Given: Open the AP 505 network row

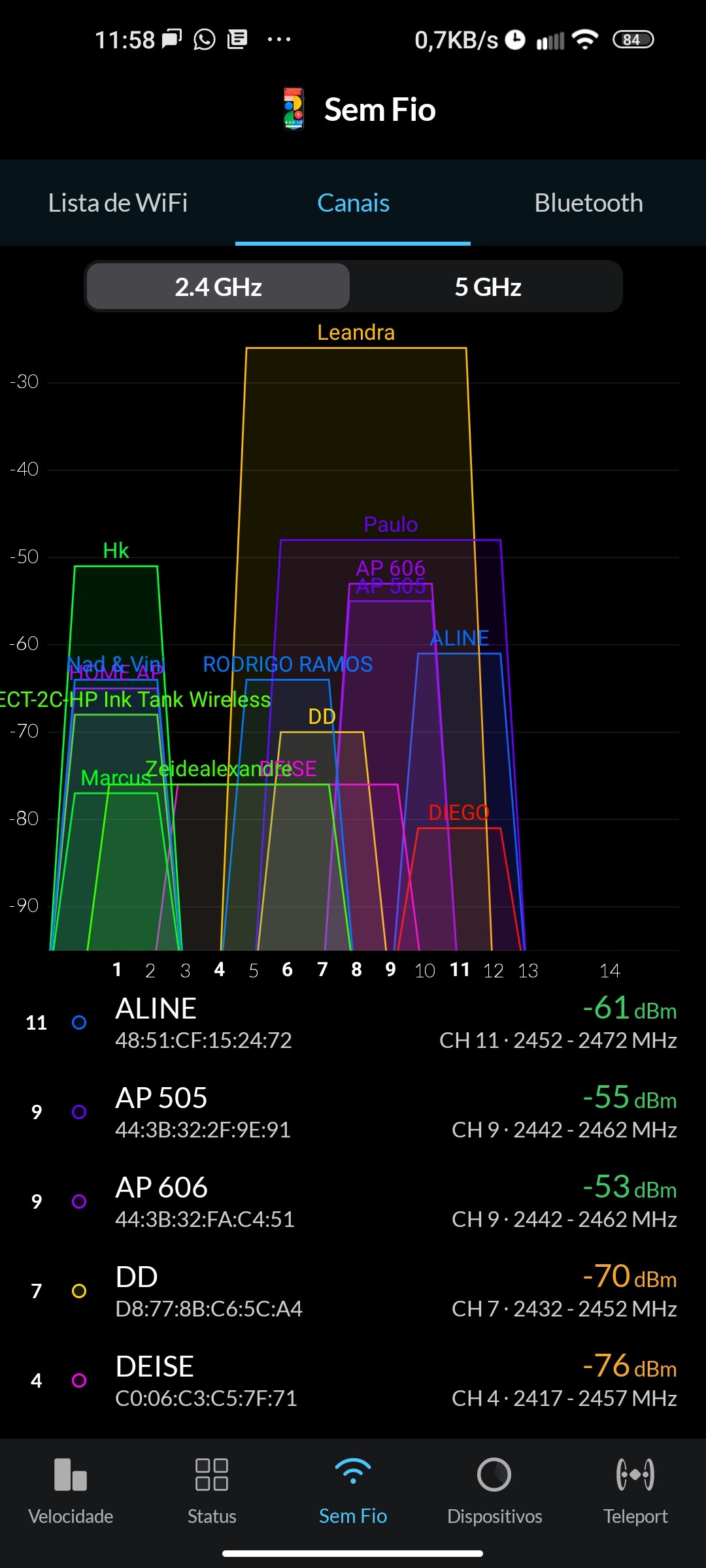Looking at the screenshot, I should tap(353, 1112).
